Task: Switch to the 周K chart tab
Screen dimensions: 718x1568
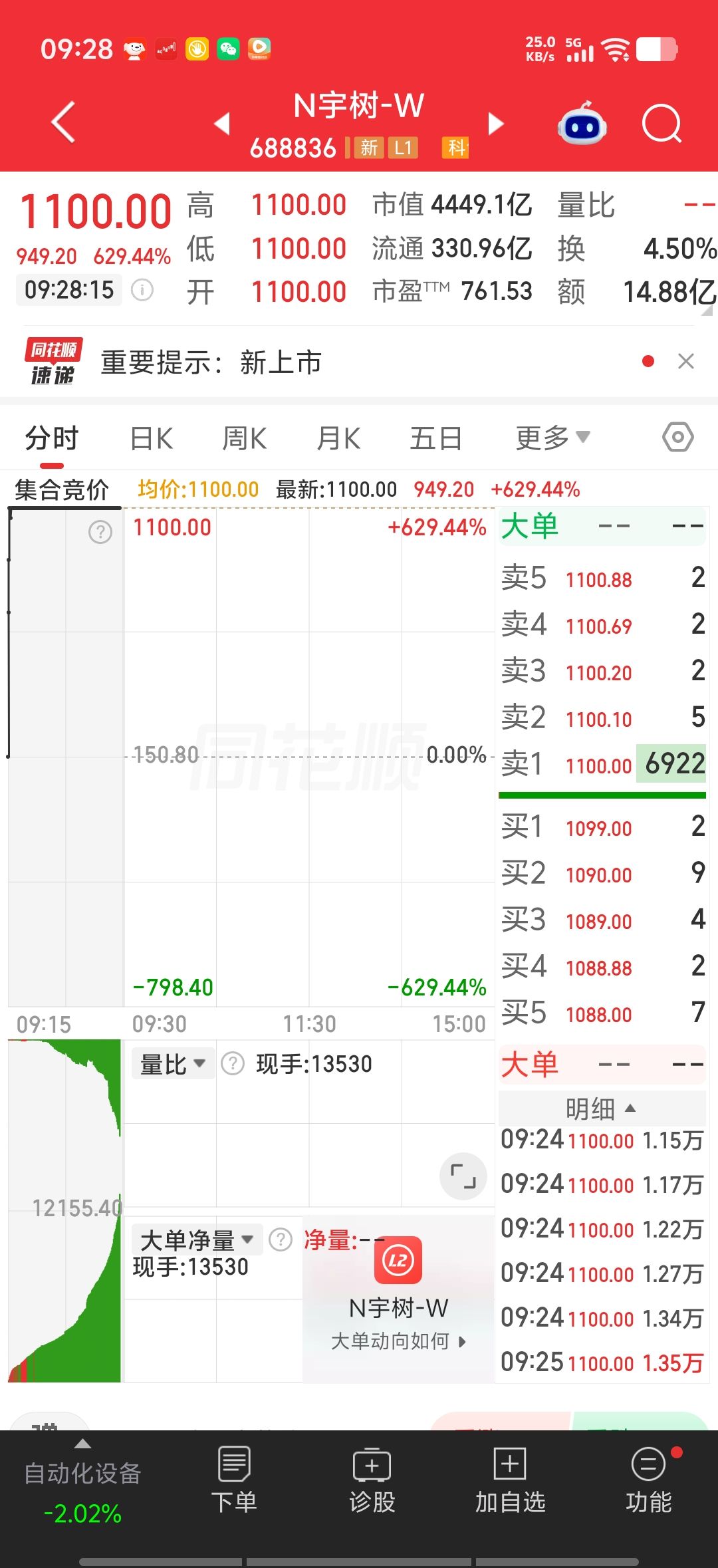Action: pos(244,439)
